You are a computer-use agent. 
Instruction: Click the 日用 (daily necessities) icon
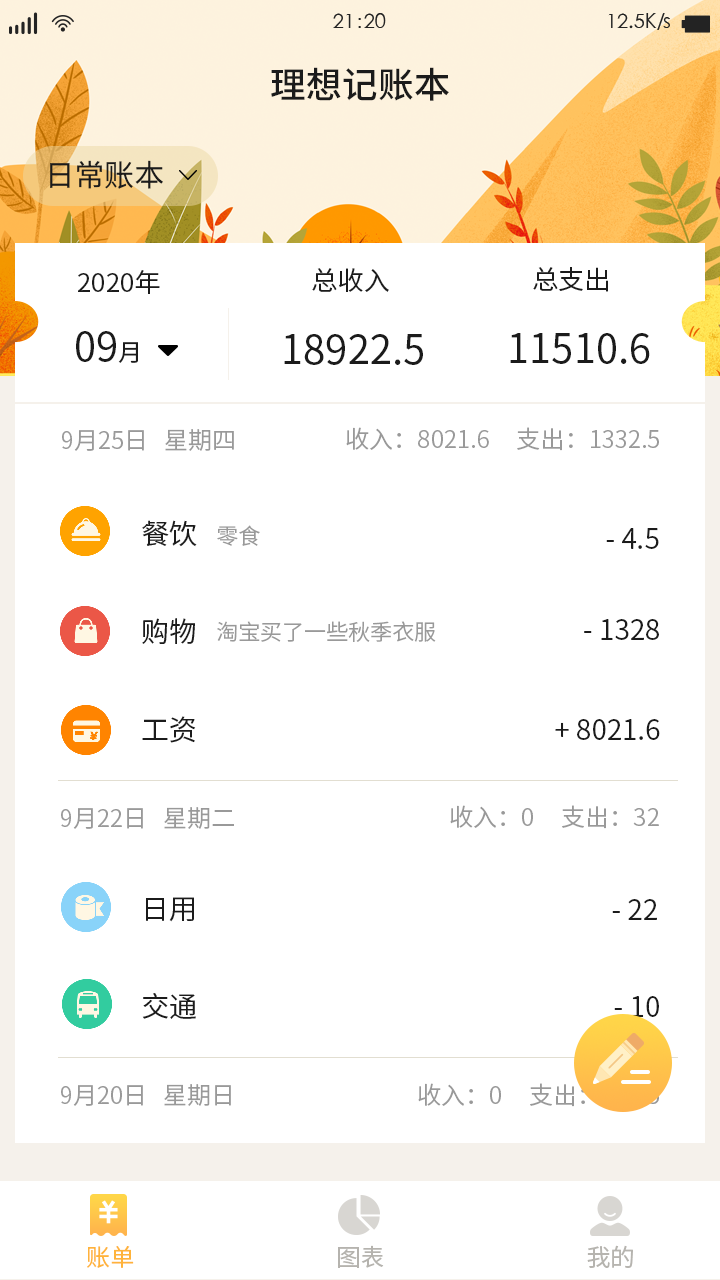(x=85, y=908)
